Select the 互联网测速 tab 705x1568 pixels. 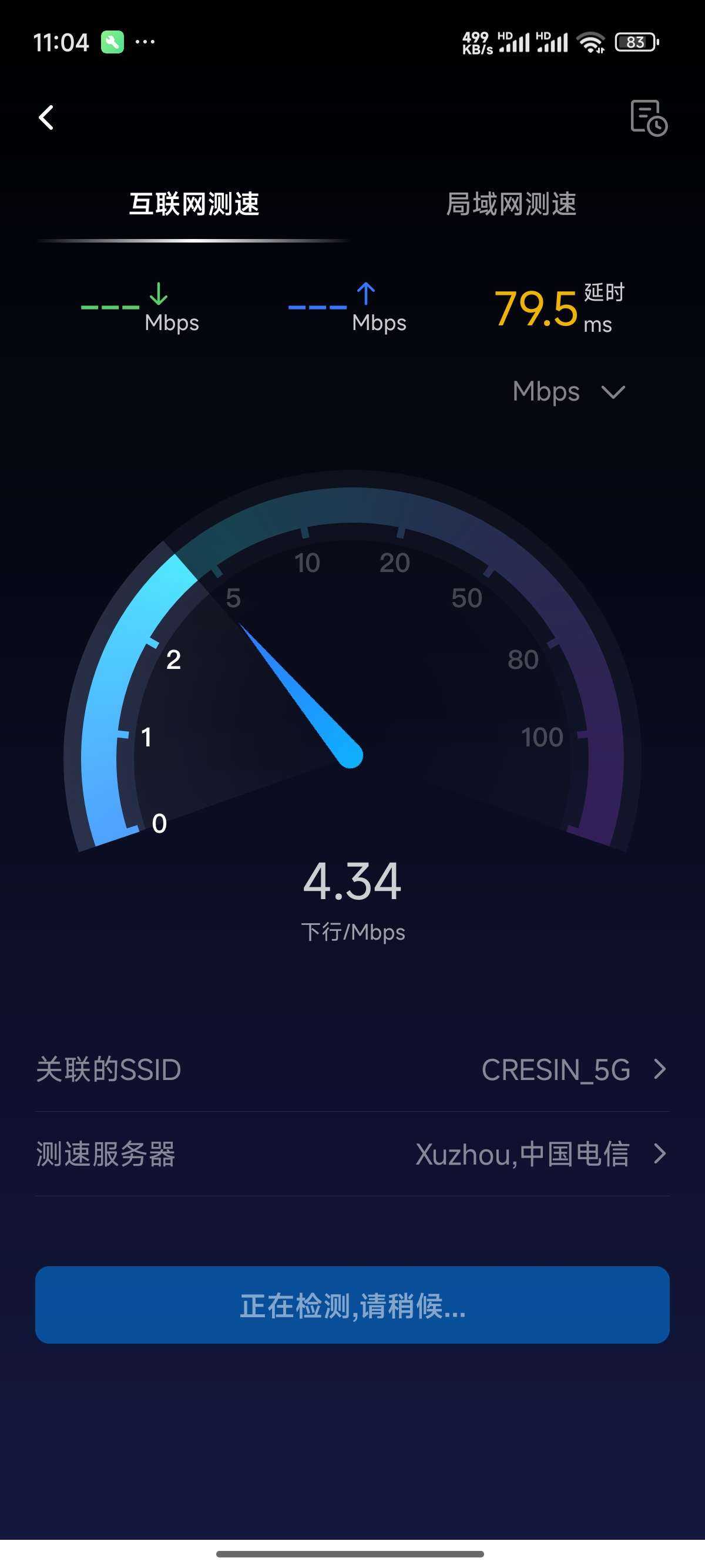pos(194,204)
